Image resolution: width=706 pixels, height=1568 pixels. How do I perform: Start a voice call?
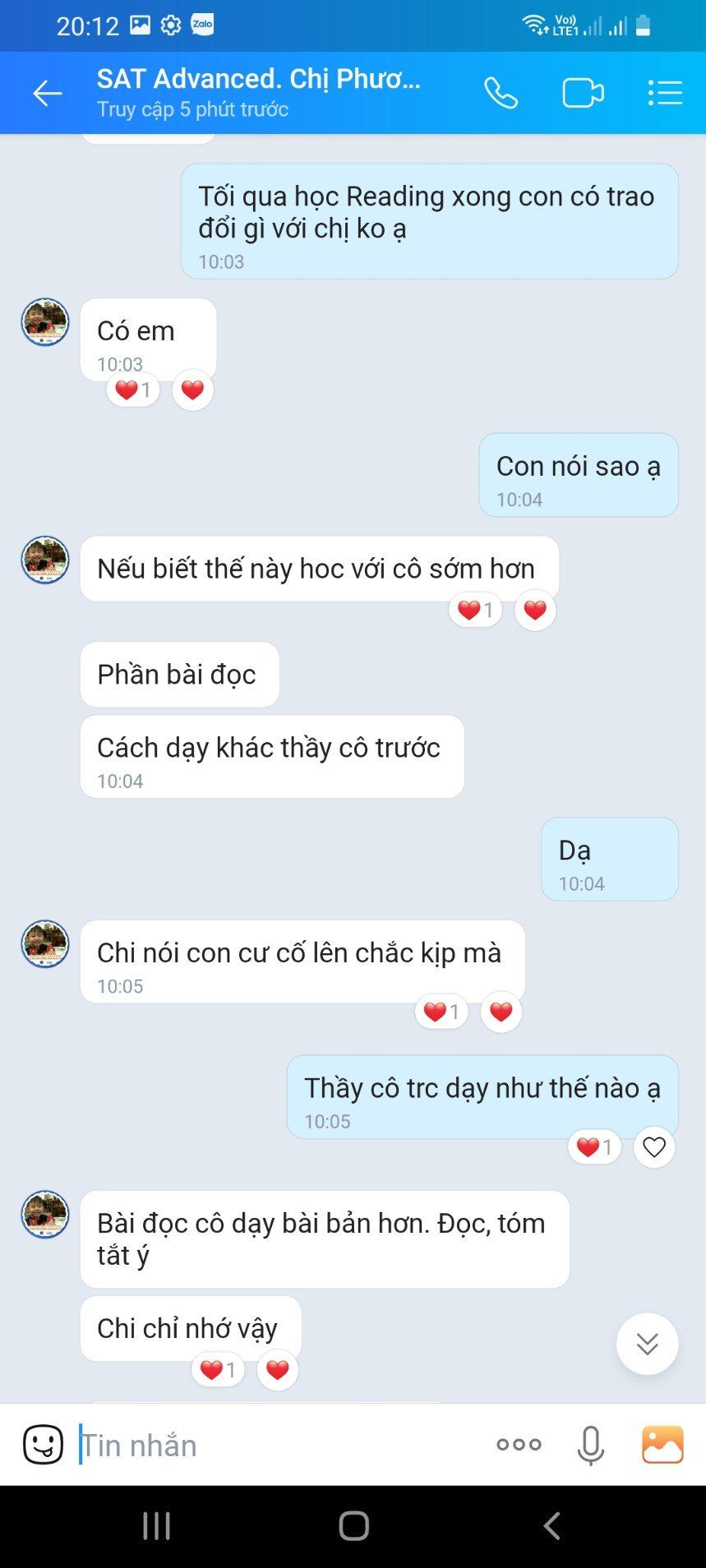501,93
